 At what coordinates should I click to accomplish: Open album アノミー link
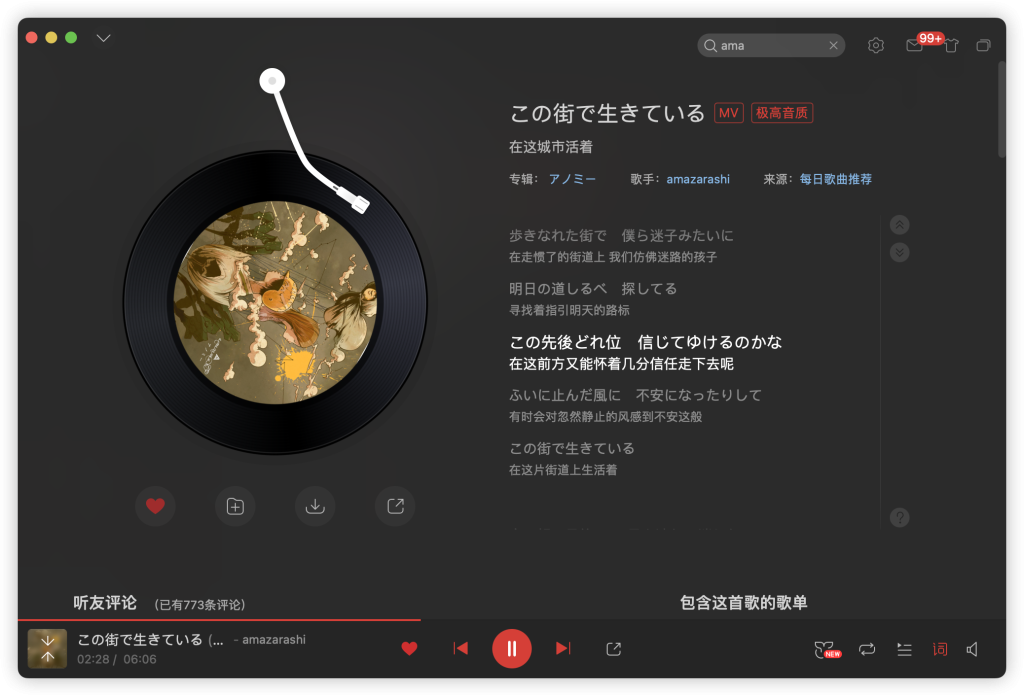[x=572, y=179]
